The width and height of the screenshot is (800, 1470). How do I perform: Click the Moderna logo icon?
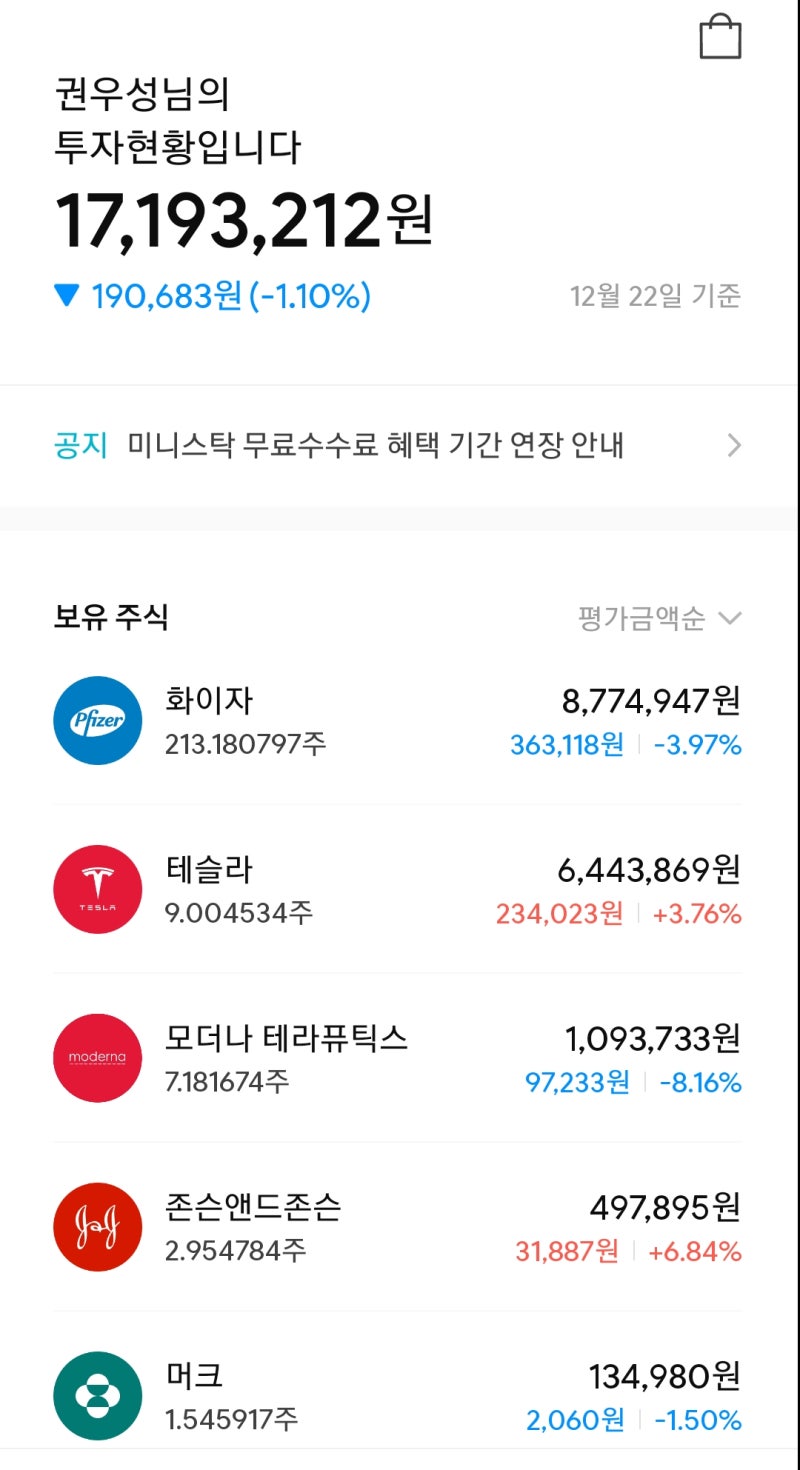coord(97,1058)
